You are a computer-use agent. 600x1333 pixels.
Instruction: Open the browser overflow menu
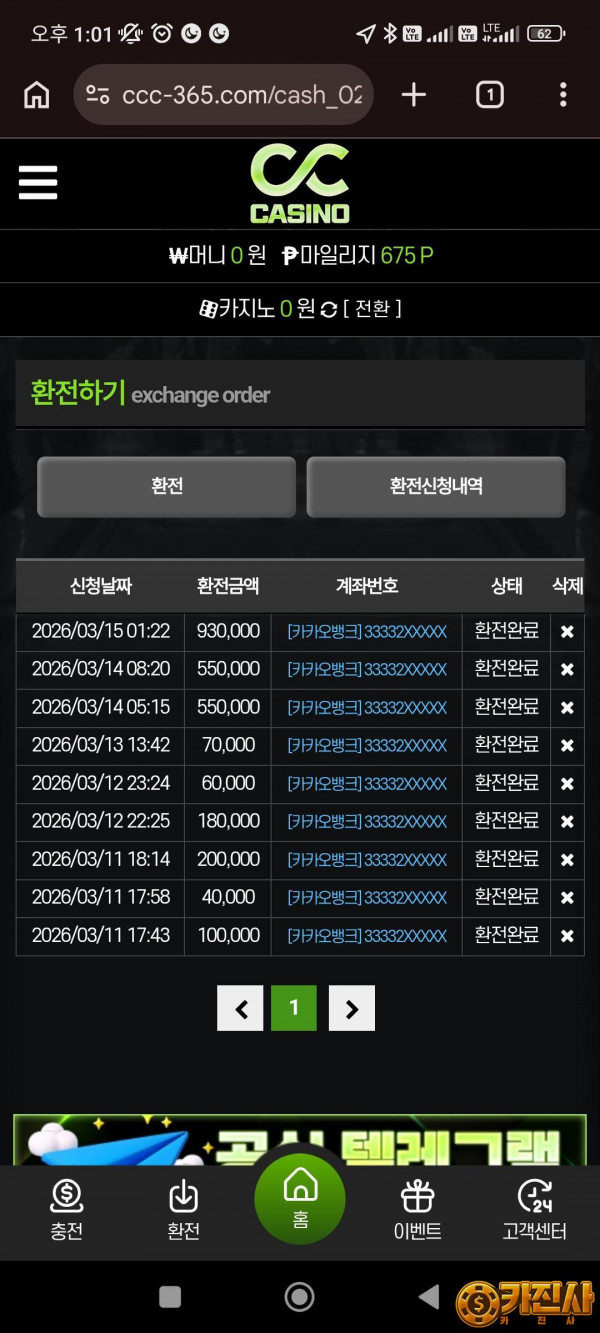[x=563, y=96]
